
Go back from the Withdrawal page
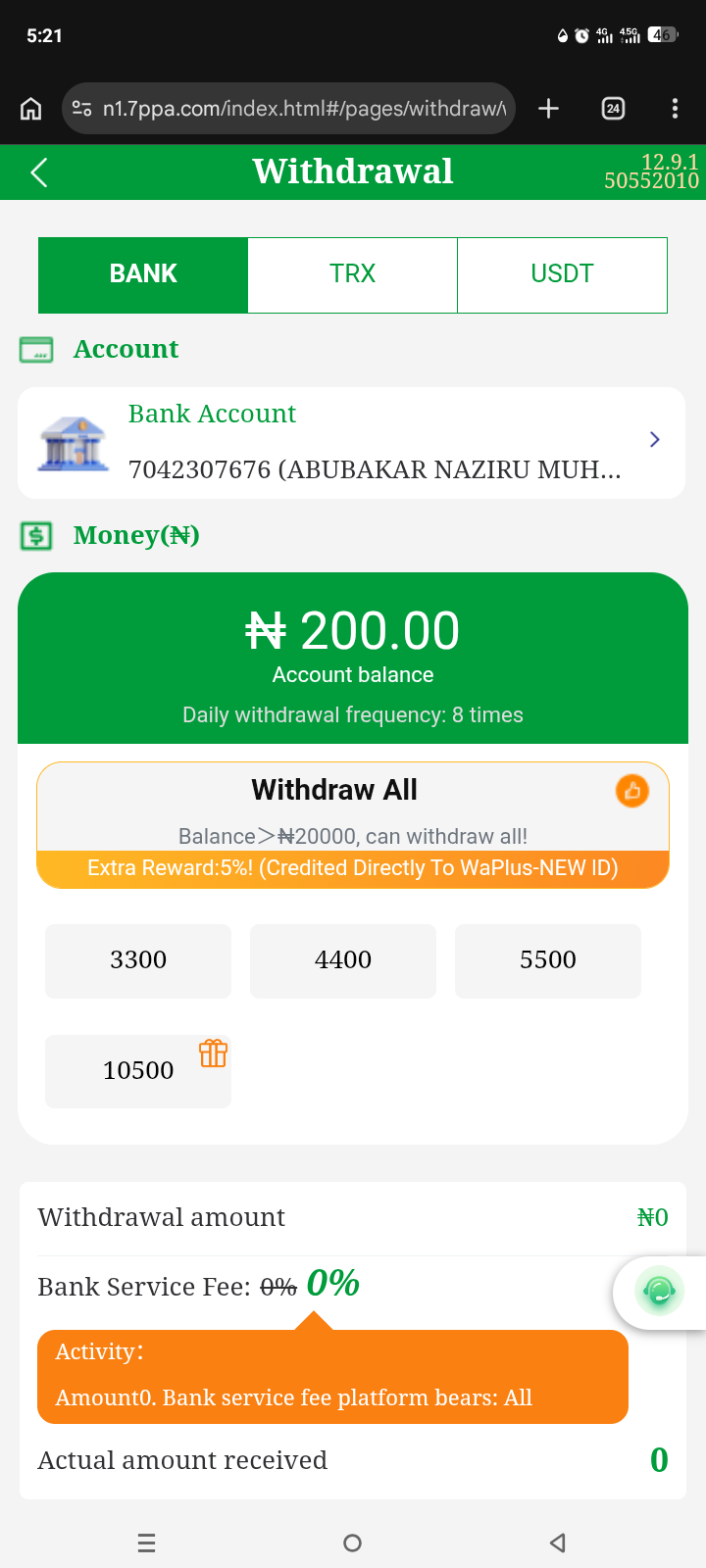coord(39,173)
